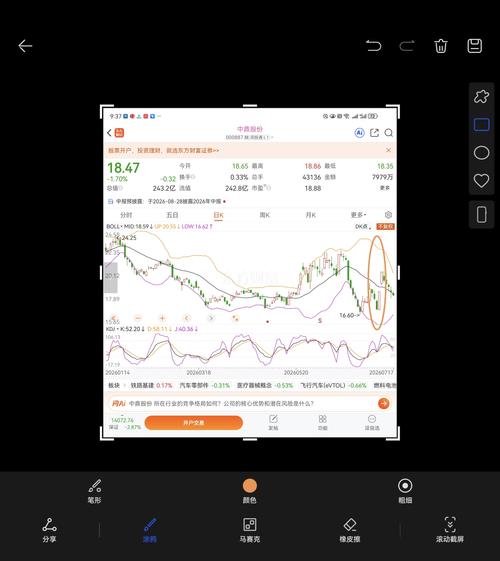This screenshot has height=561, width=500.
Task: Start 滚动截屏 scrolling screenshot
Action: point(450,530)
